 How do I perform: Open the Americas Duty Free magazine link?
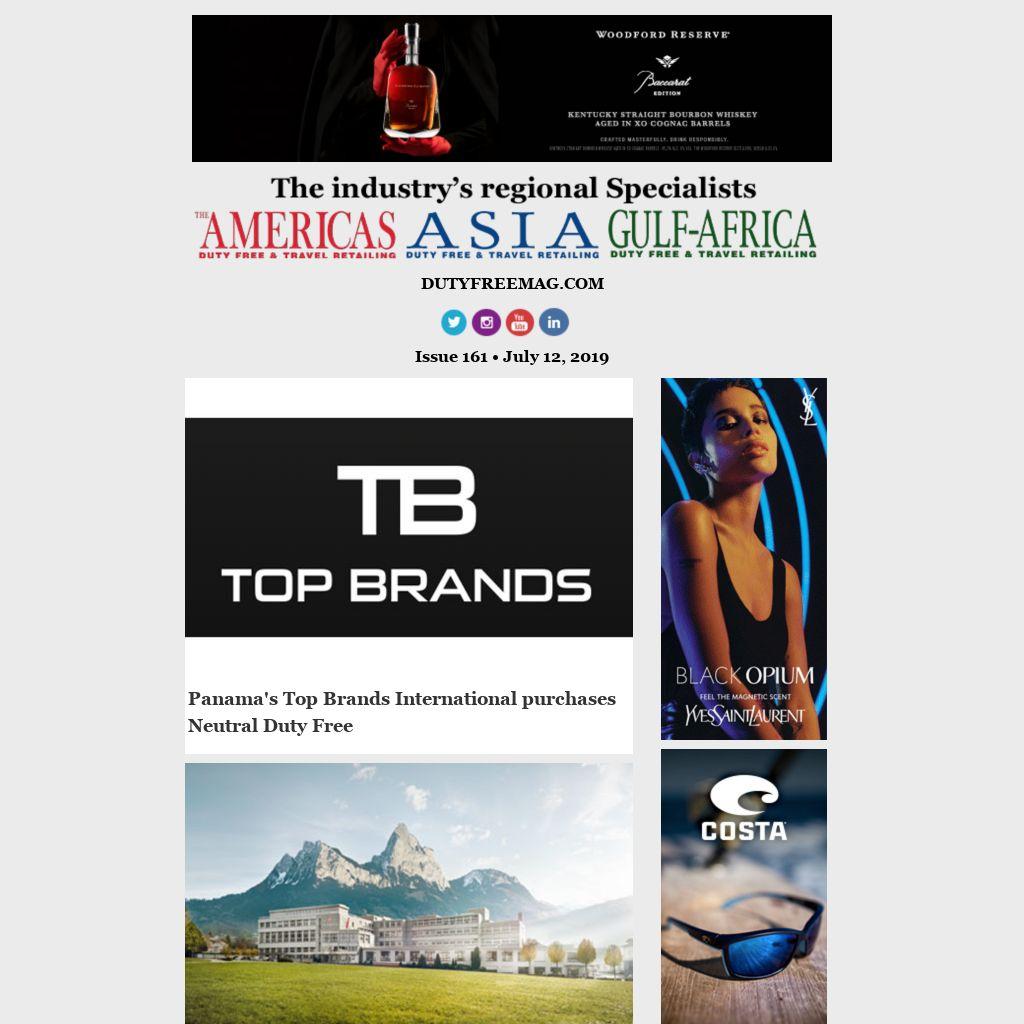pos(296,235)
